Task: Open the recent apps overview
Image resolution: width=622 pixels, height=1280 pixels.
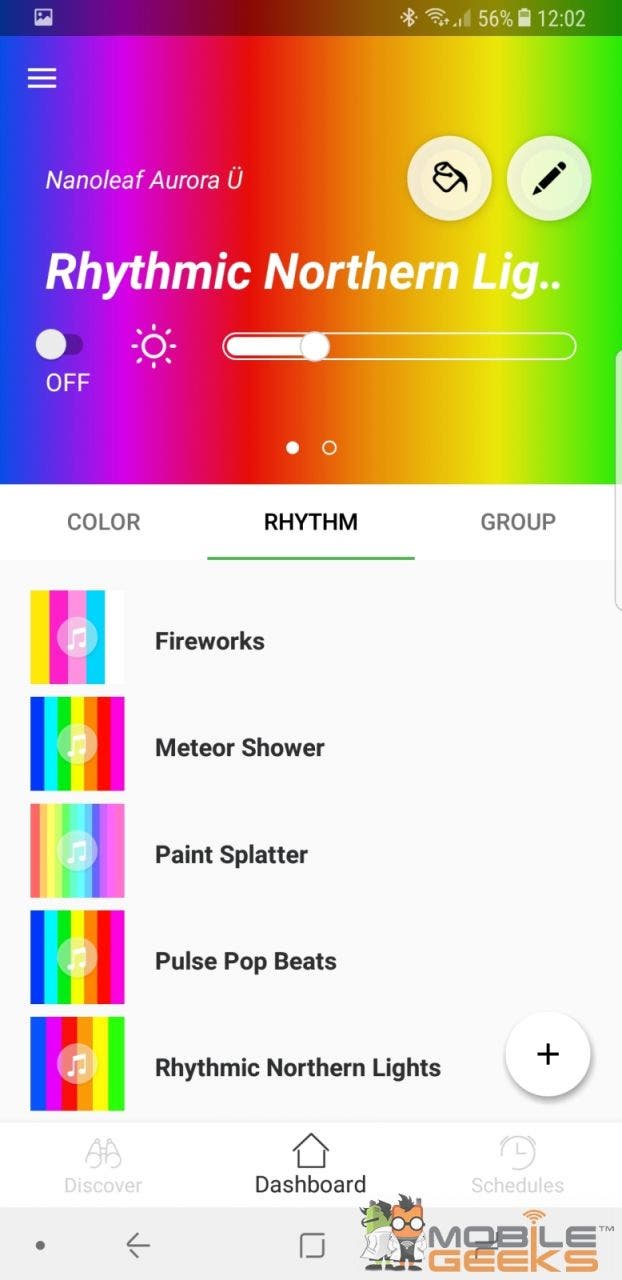Action: [x=312, y=1245]
